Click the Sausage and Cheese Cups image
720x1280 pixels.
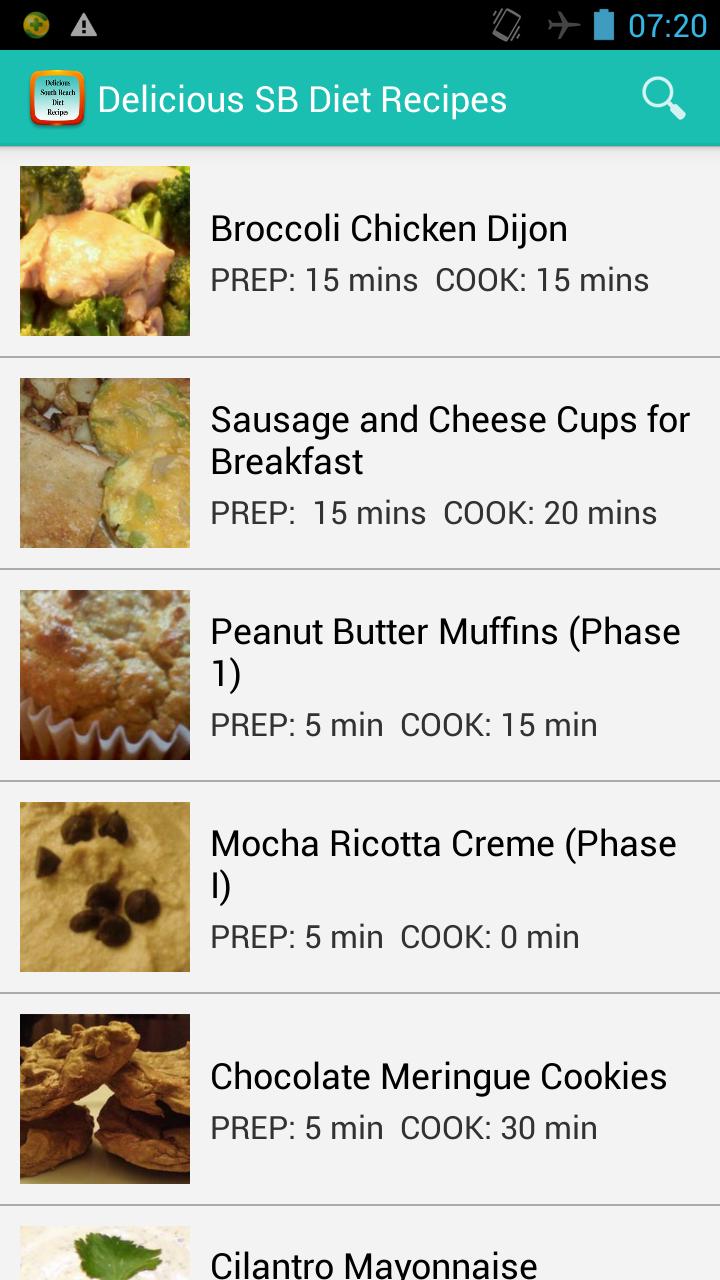(x=104, y=463)
